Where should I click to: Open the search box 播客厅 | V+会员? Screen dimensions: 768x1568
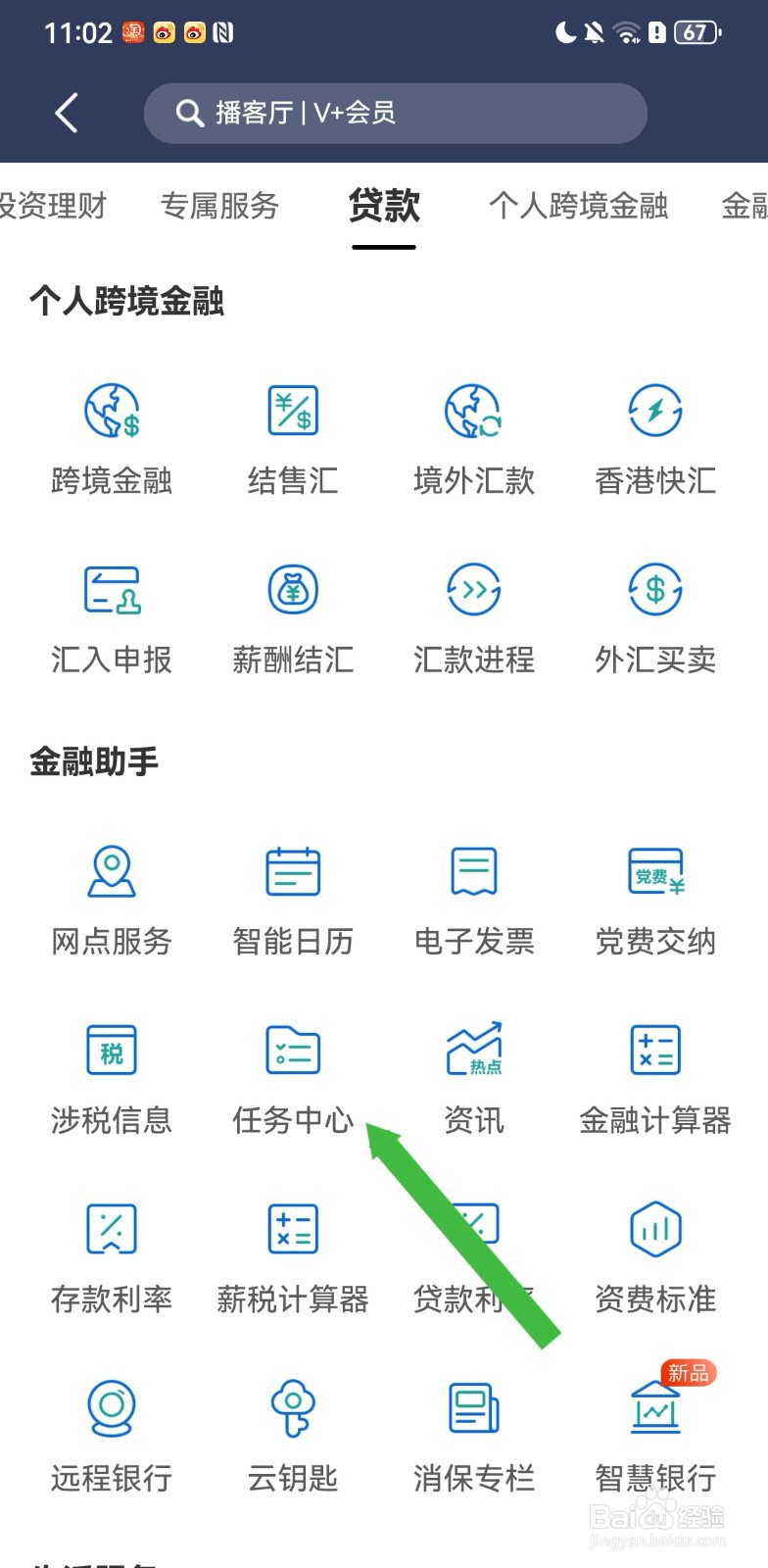[x=395, y=114]
